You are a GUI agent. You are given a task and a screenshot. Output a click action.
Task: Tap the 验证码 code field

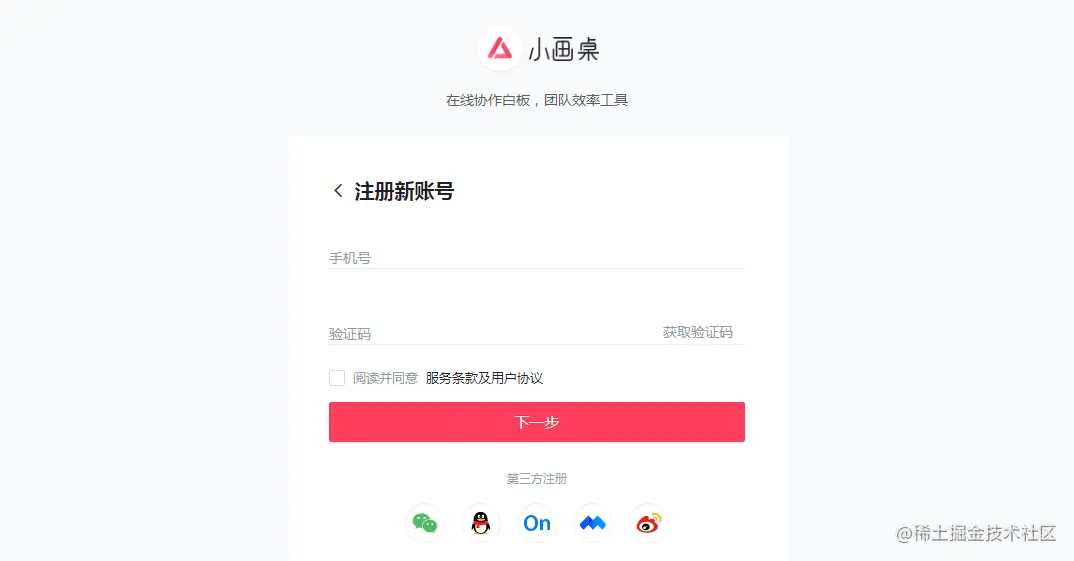(490, 333)
